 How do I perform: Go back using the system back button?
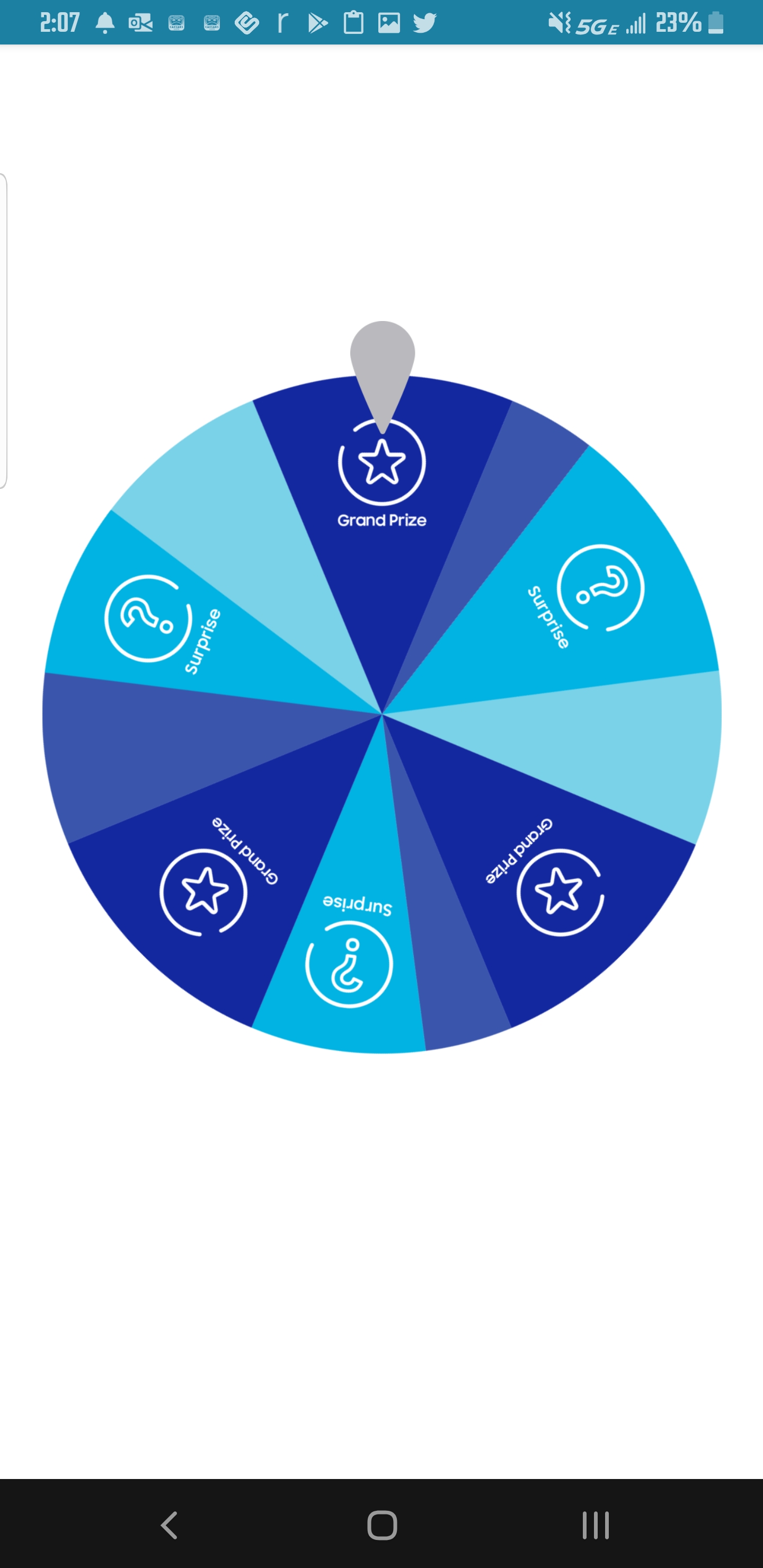coord(169,1526)
